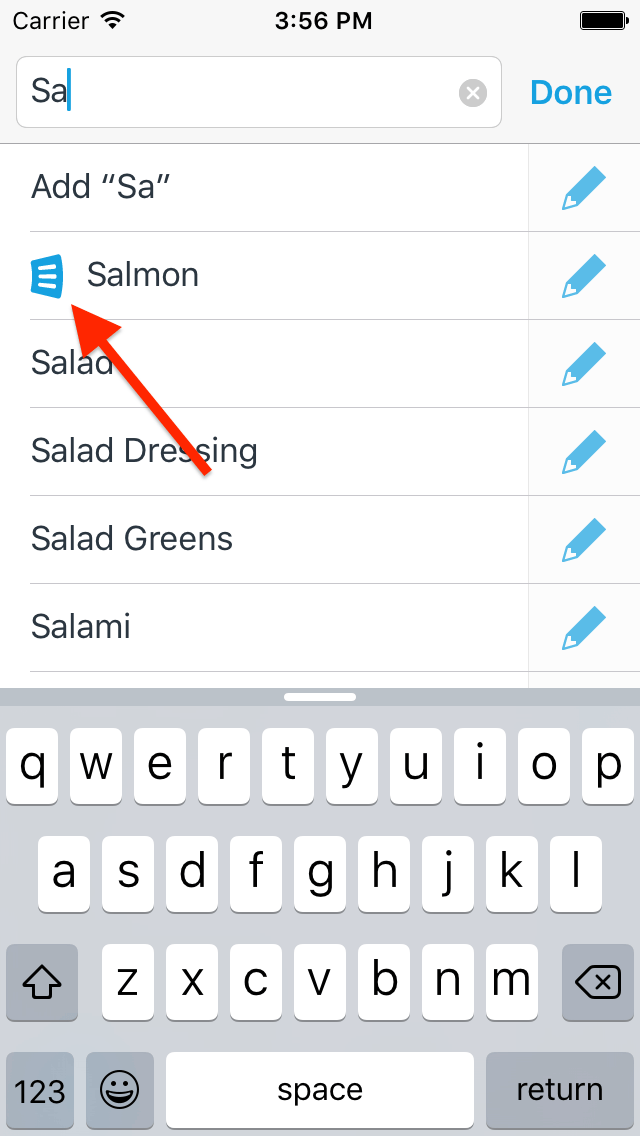The height and width of the screenshot is (1136, 640).
Task: Tap Done to finish adding items
Action: [570, 92]
